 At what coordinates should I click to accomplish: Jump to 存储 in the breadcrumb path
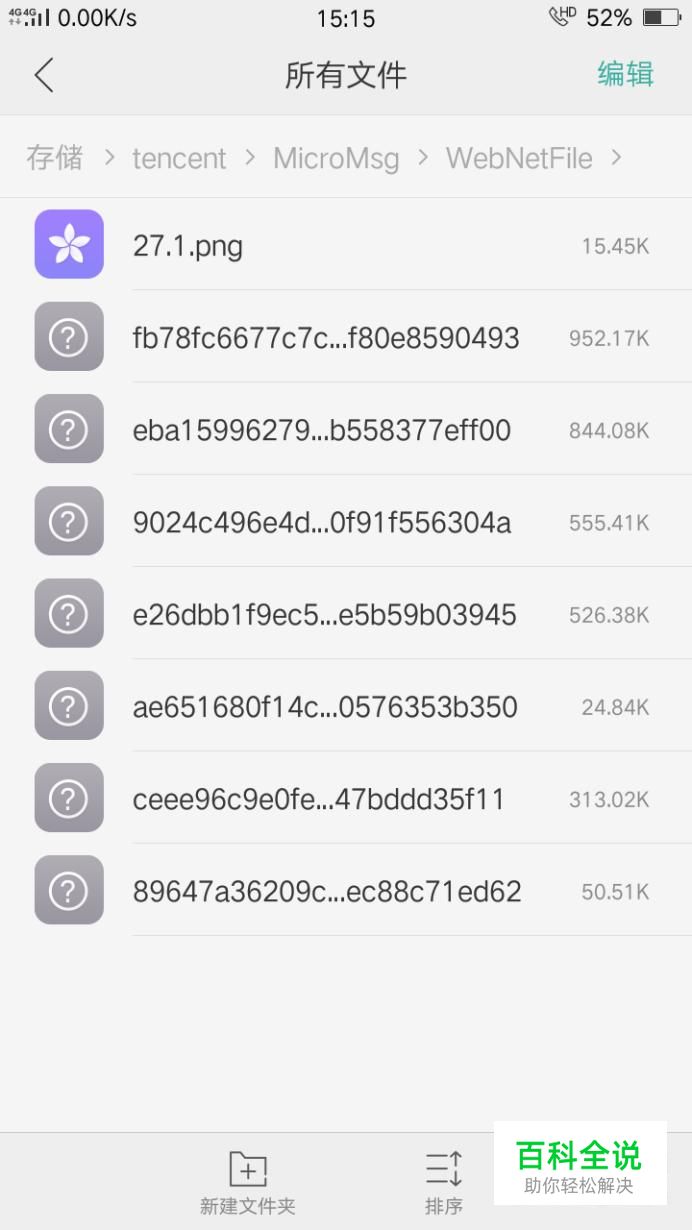[x=54, y=157]
